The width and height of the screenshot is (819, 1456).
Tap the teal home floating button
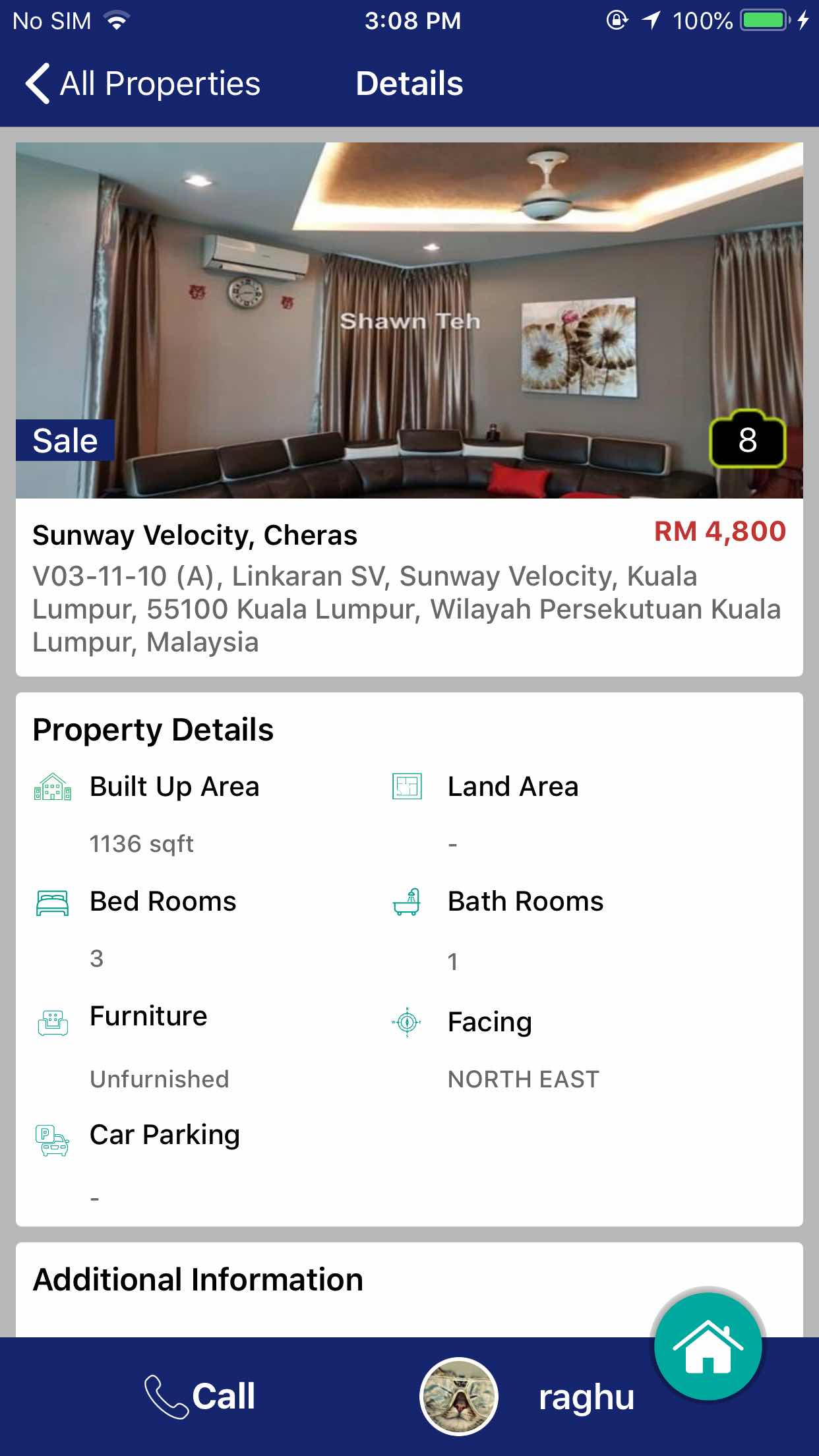(x=708, y=1346)
